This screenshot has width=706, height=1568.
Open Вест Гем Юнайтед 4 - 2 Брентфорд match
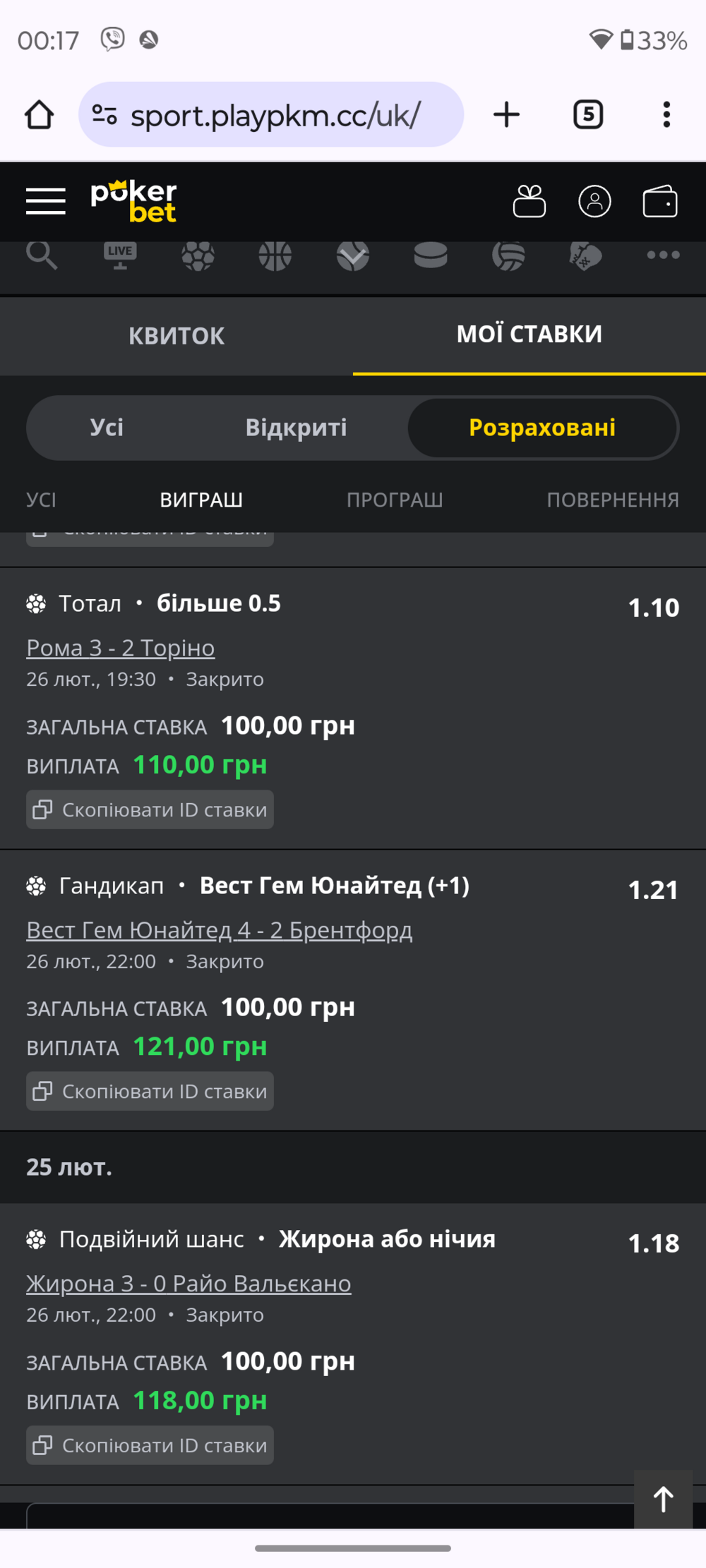[x=220, y=930]
